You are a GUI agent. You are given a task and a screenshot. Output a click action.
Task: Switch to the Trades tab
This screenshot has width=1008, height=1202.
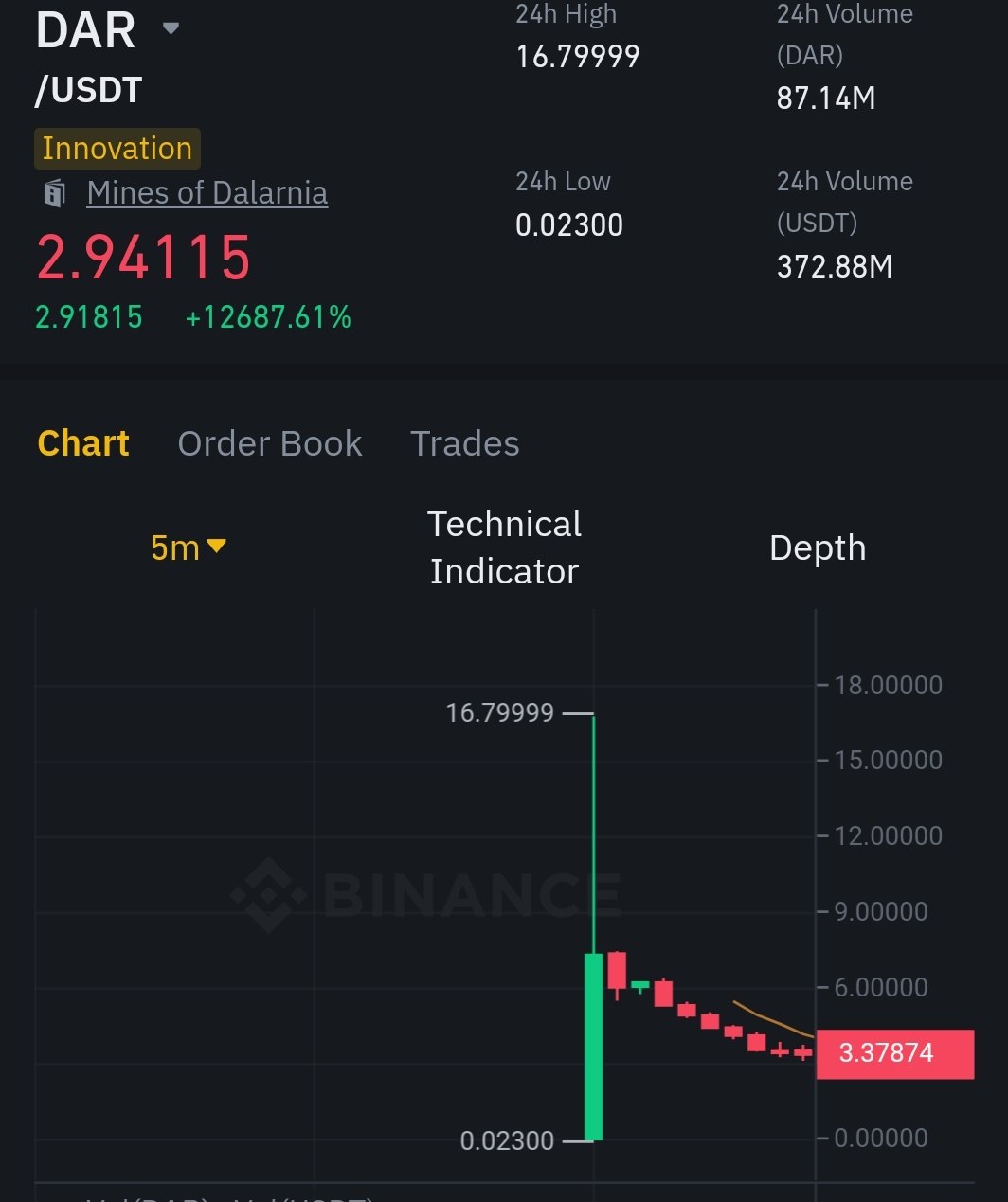(464, 443)
